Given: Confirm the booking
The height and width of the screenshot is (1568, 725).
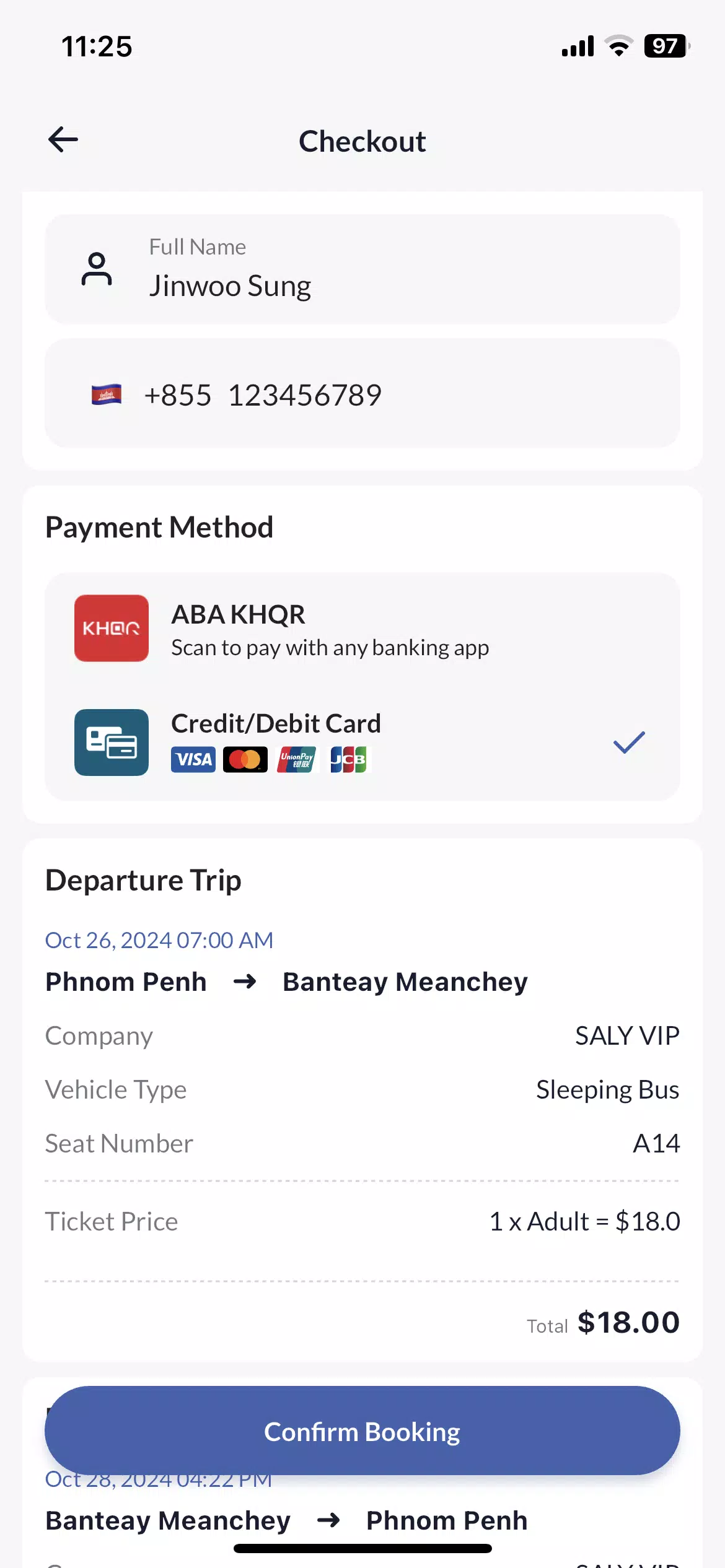Looking at the screenshot, I should tap(362, 1431).
